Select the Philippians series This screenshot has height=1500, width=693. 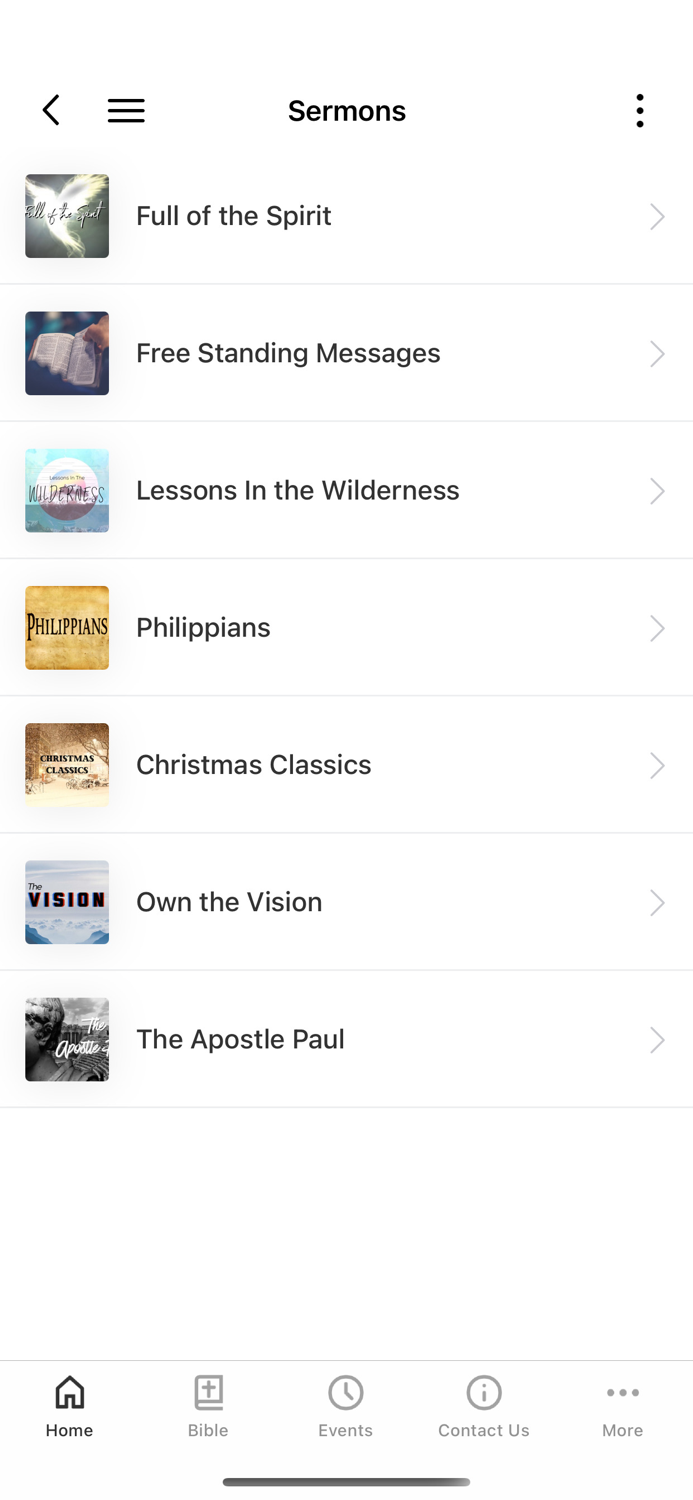pyautogui.click(x=346, y=627)
